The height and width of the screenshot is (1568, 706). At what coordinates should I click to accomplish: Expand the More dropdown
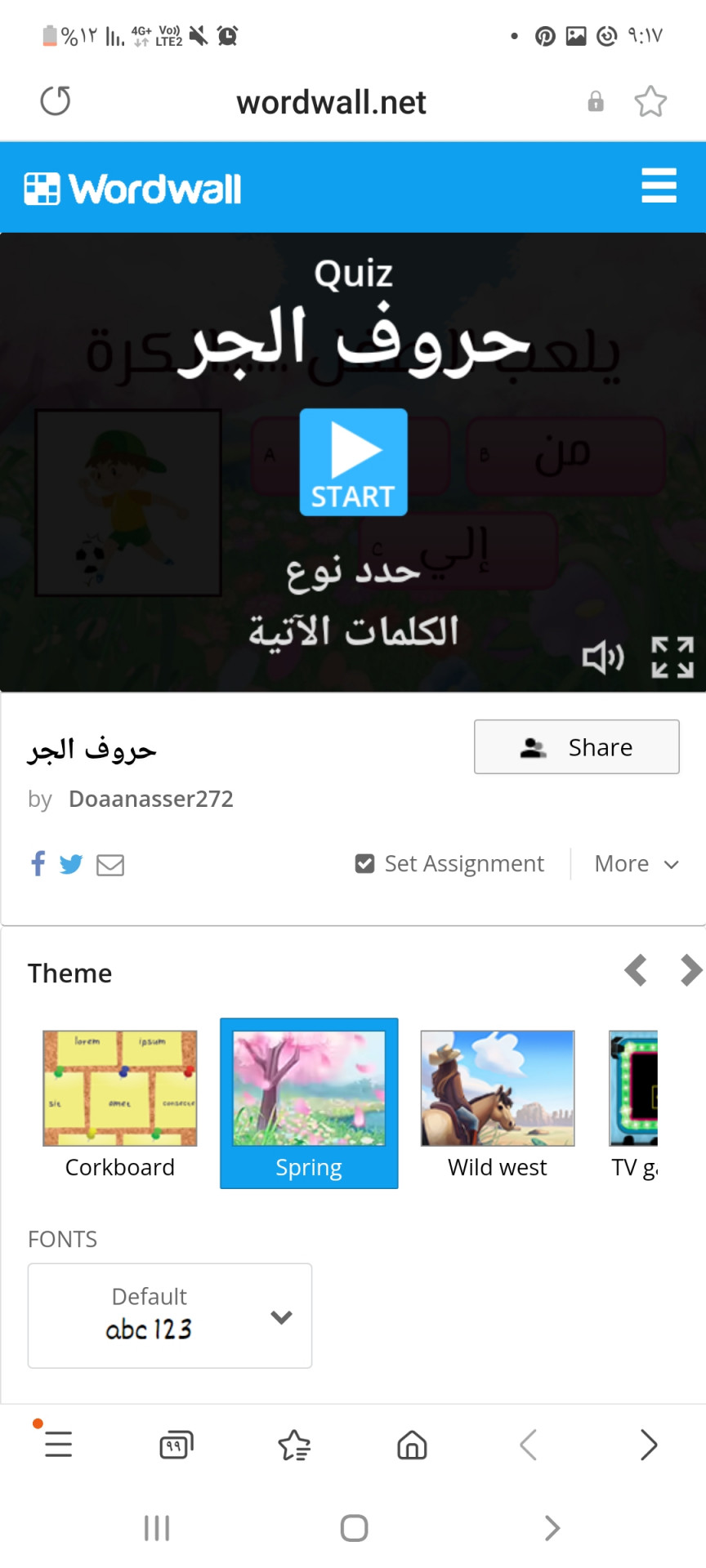click(637, 864)
